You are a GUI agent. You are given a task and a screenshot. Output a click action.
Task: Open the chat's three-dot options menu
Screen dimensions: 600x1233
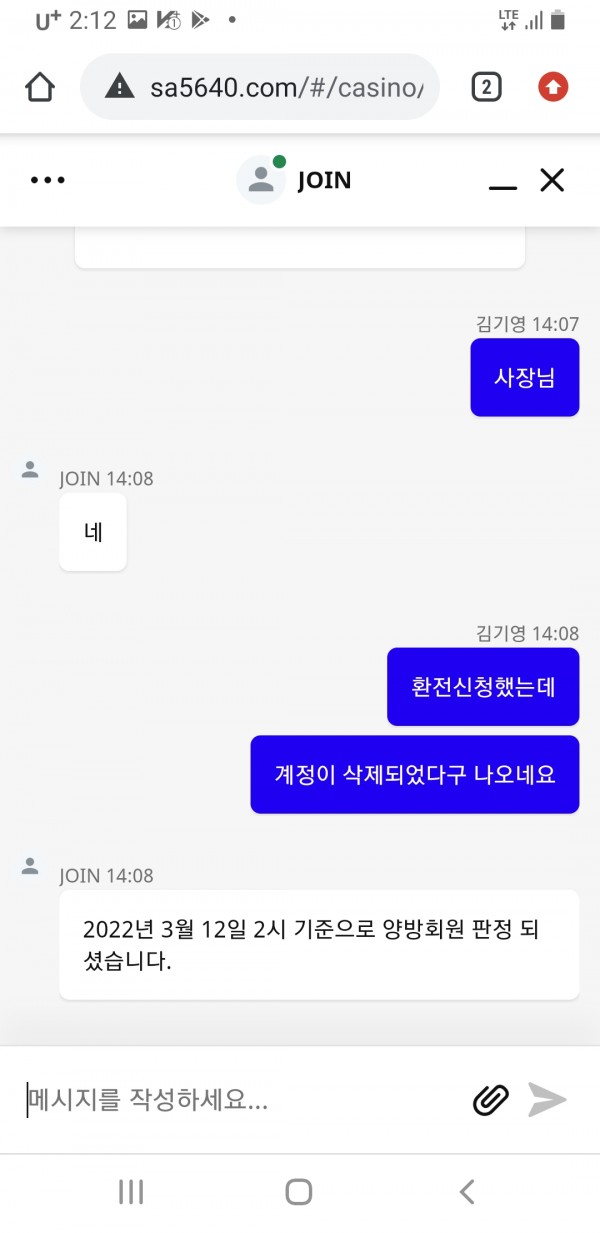(x=47, y=180)
